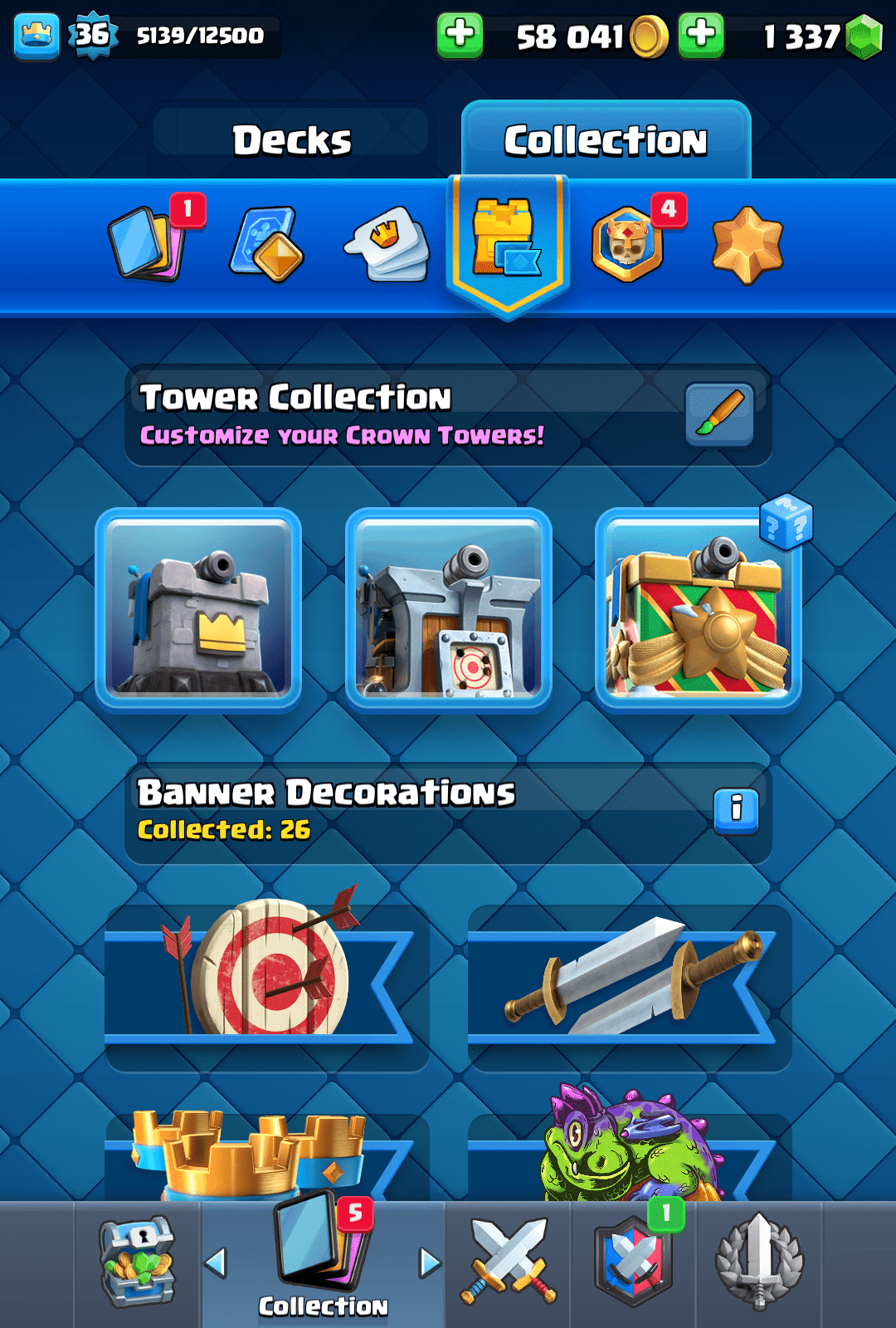Open the clan shield tab

[x=634, y=1263]
